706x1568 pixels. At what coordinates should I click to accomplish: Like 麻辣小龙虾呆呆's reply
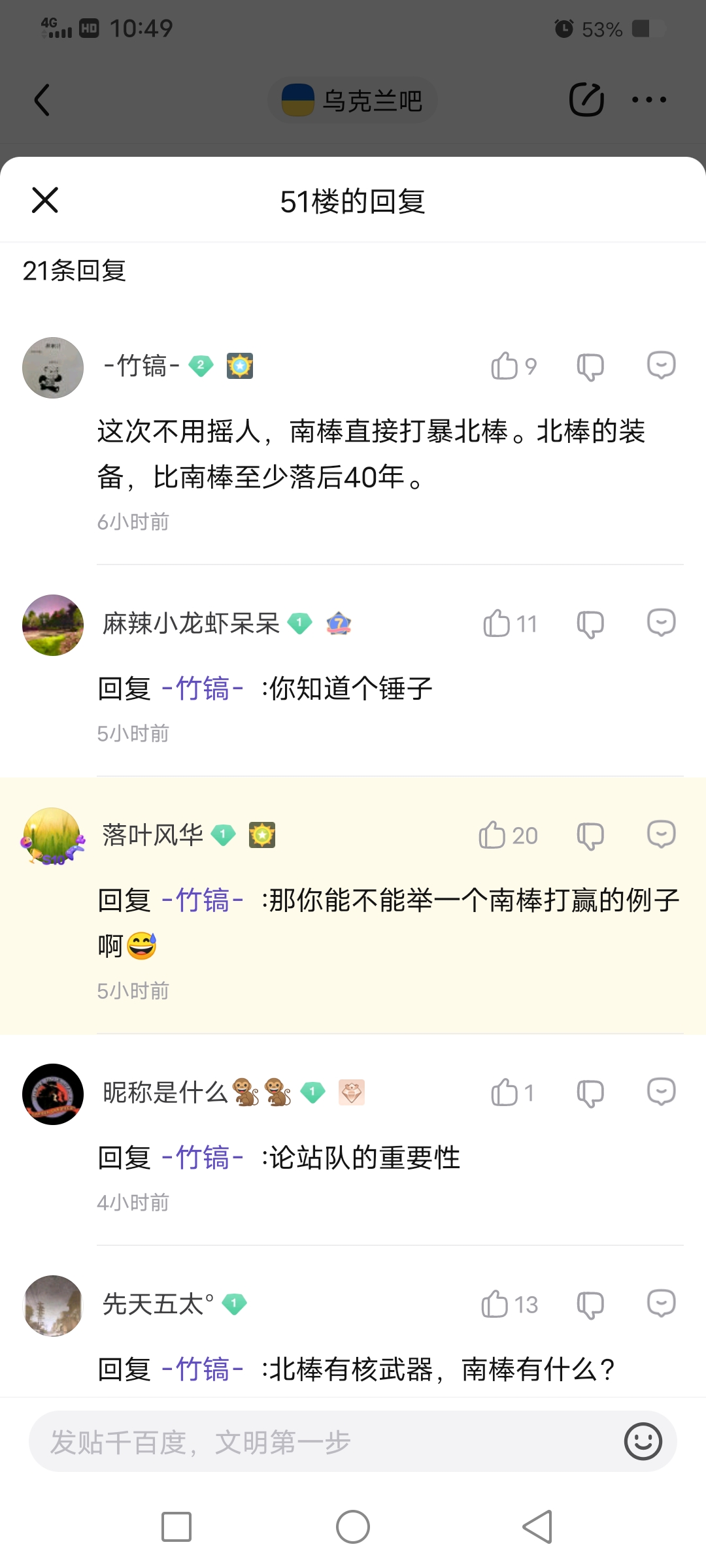pyautogui.click(x=510, y=623)
